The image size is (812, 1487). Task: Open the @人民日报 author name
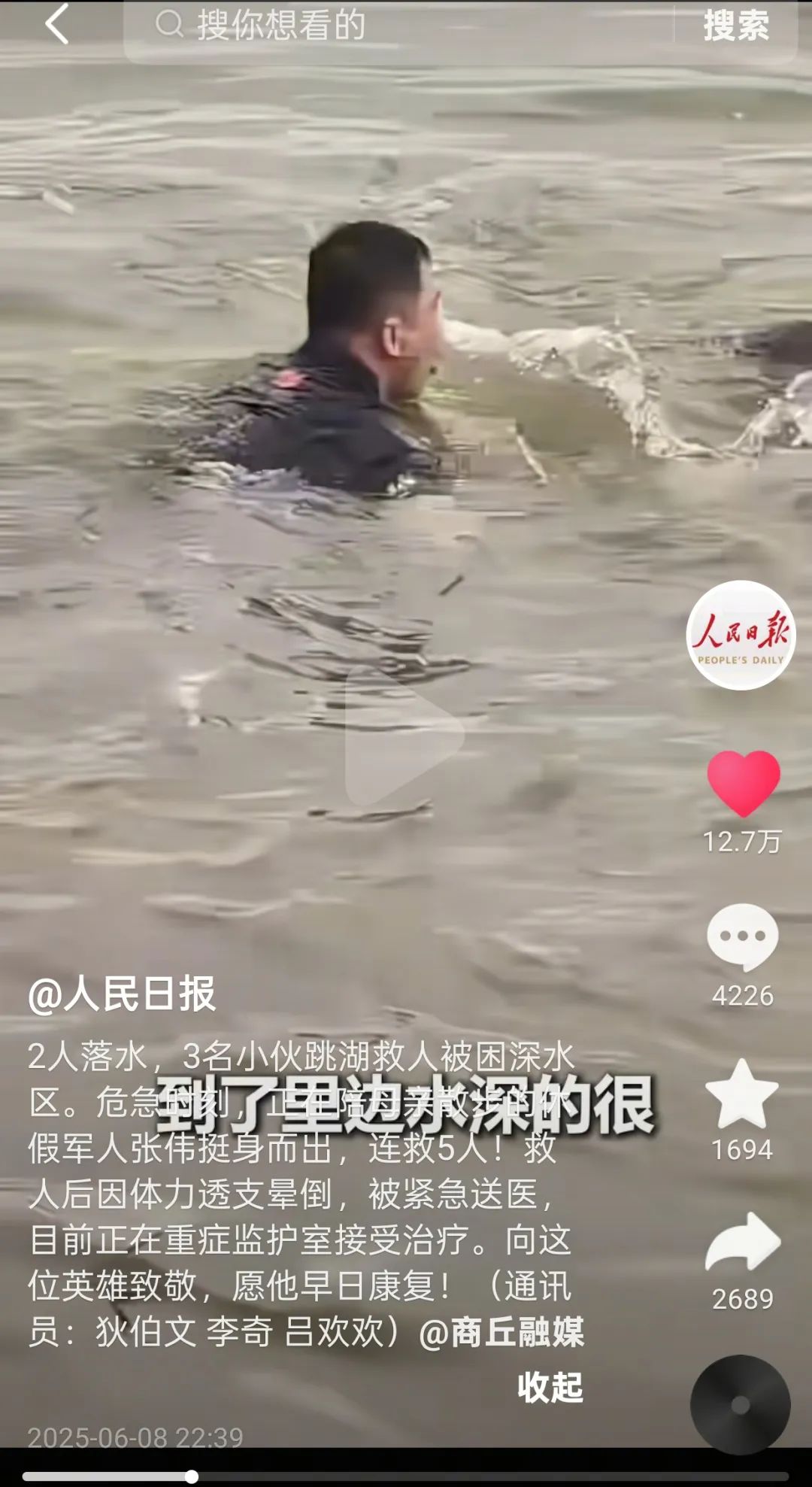point(122,994)
